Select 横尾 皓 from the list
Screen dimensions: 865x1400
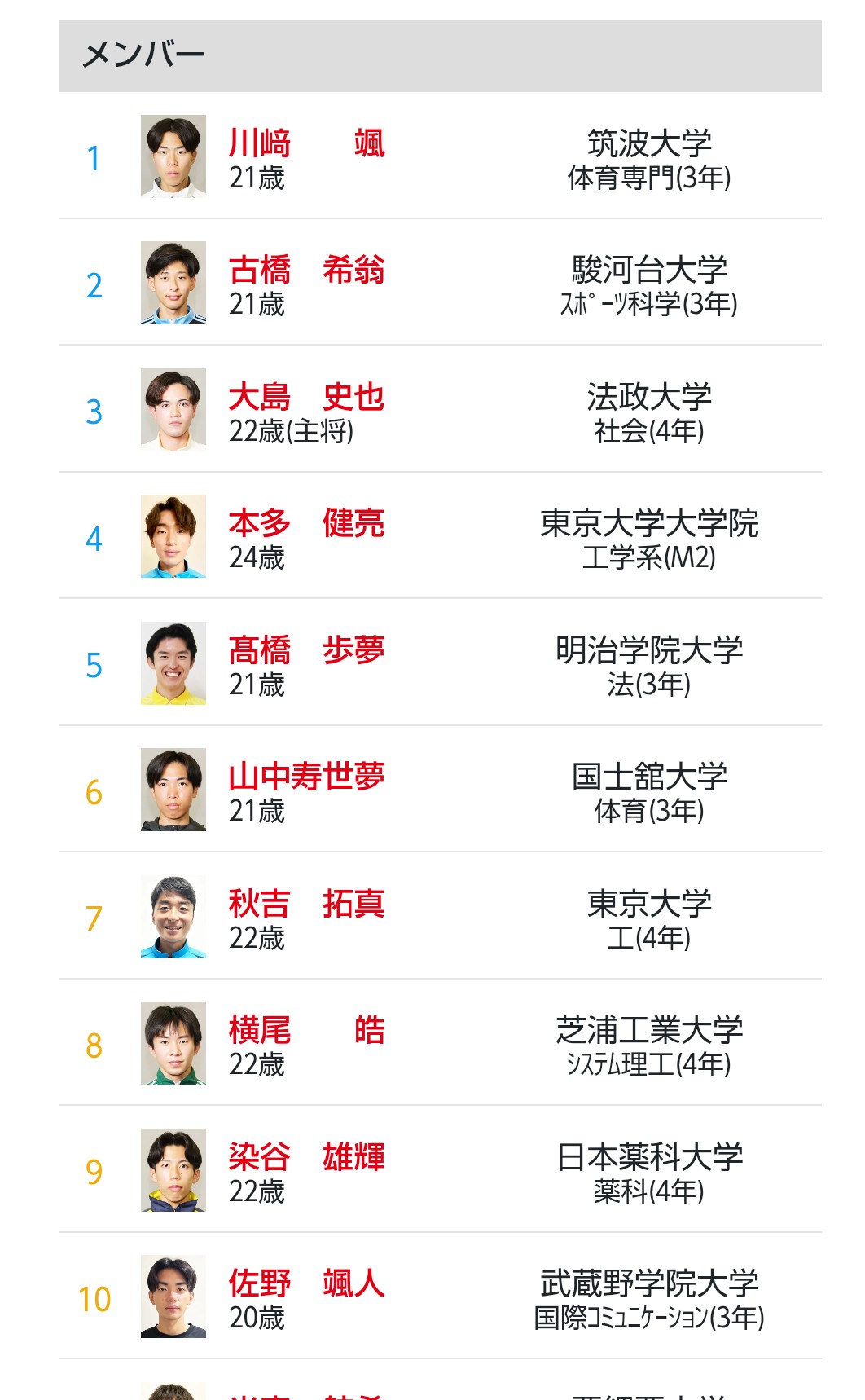point(306,1030)
